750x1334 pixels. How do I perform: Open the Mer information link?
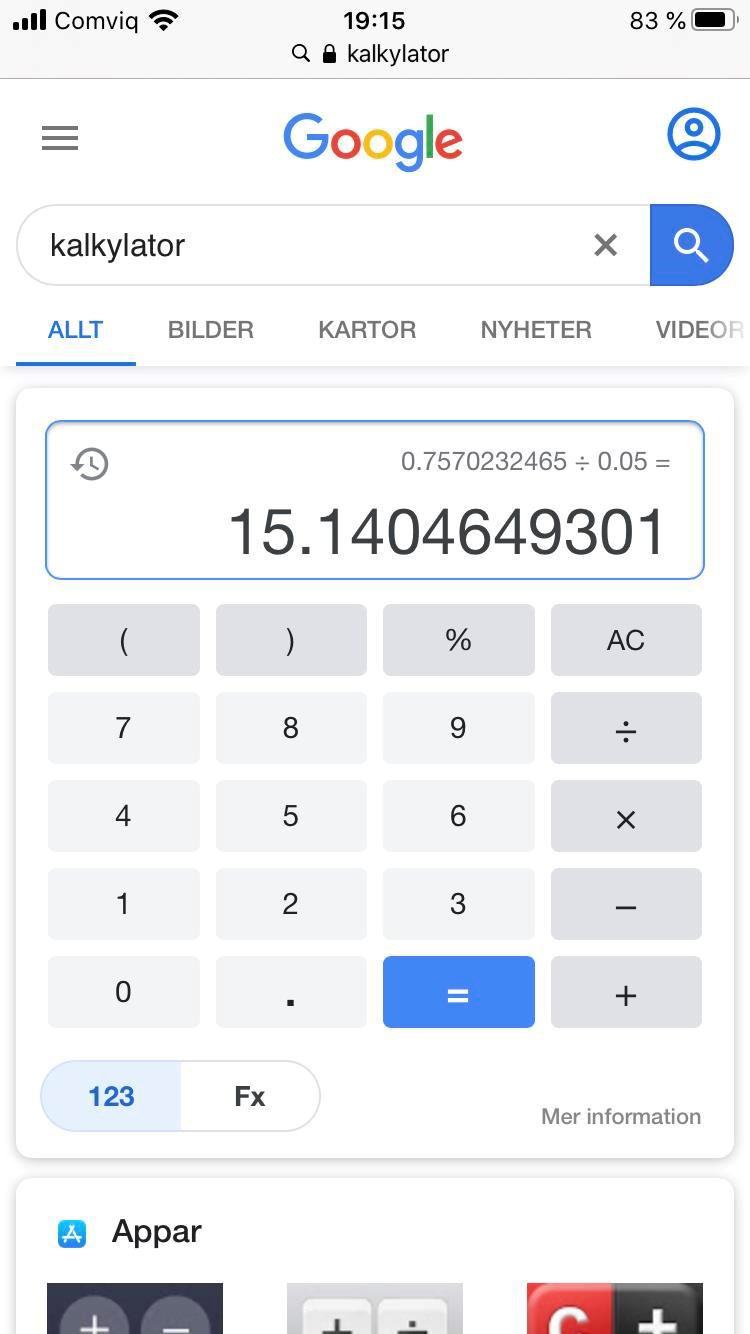(621, 1116)
